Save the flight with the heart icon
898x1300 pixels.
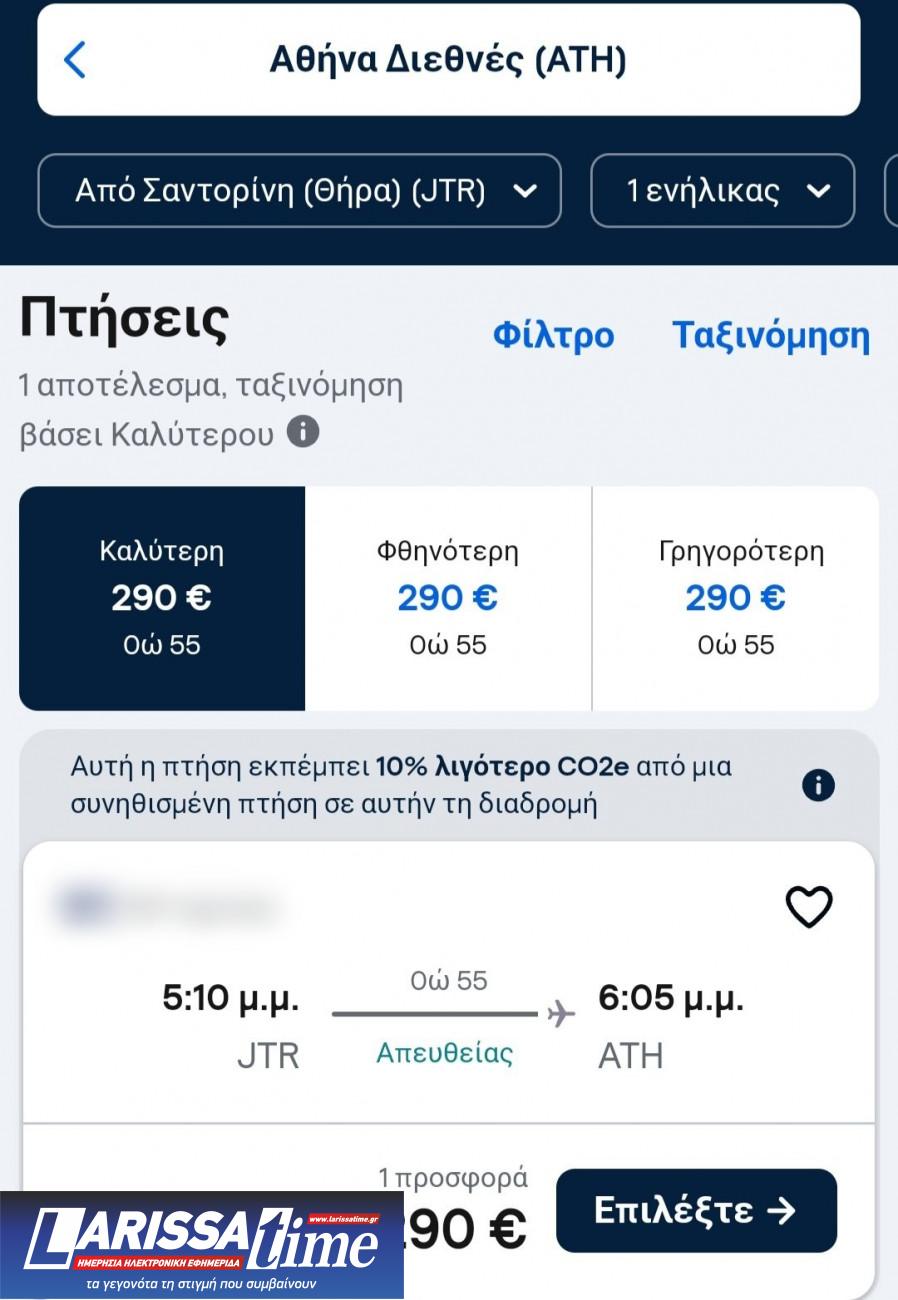tap(808, 907)
